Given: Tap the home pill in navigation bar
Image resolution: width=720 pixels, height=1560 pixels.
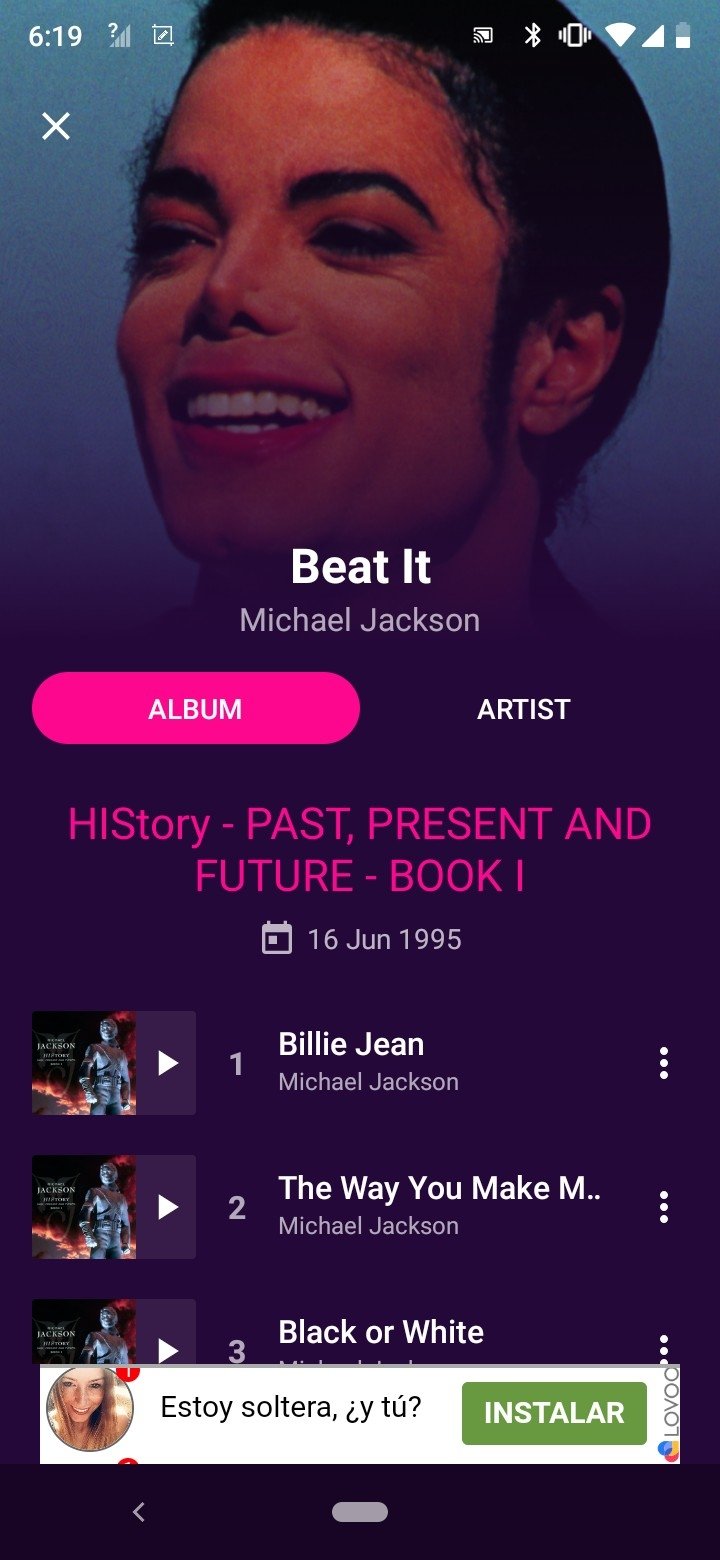Looking at the screenshot, I should tap(360, 1512).
